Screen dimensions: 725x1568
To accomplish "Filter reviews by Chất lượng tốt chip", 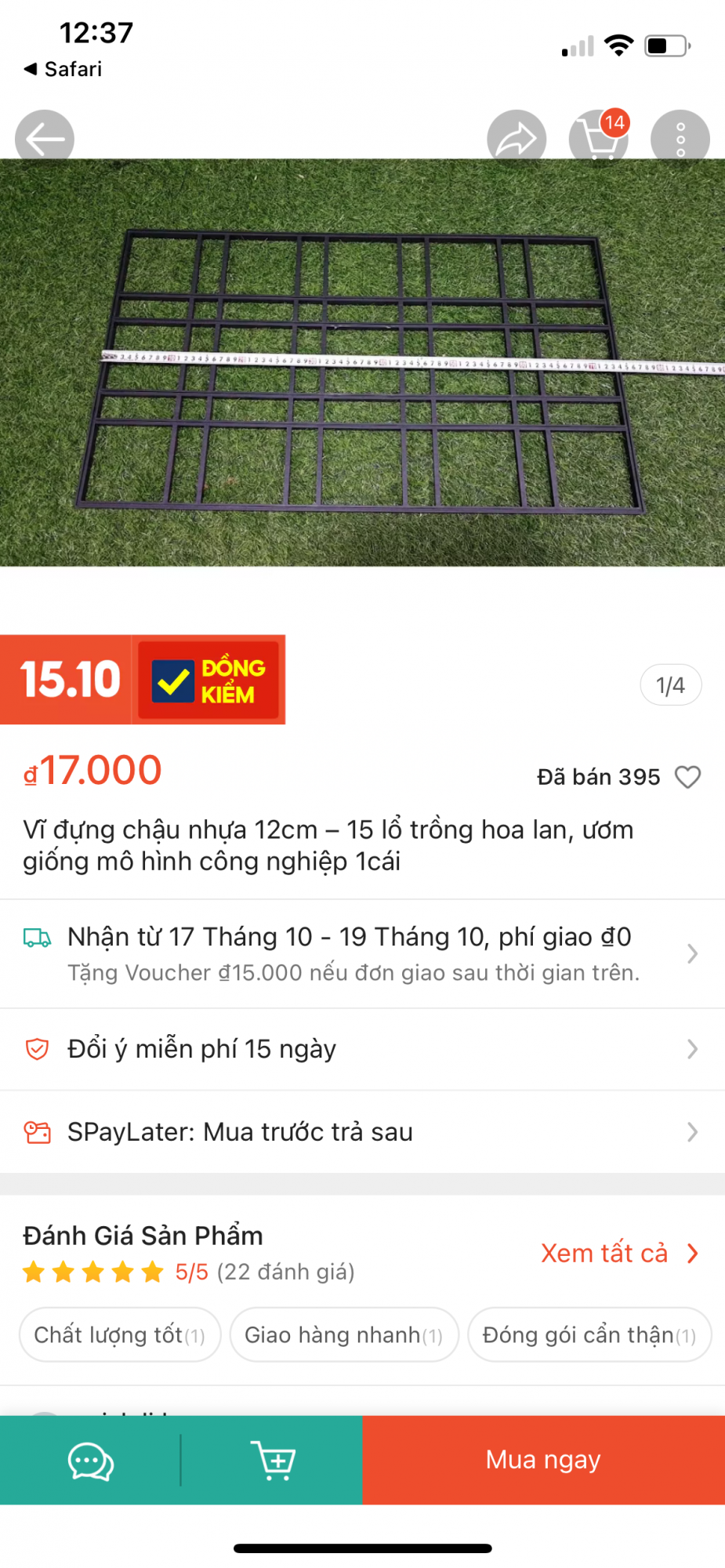I will tap(120, 1334).
